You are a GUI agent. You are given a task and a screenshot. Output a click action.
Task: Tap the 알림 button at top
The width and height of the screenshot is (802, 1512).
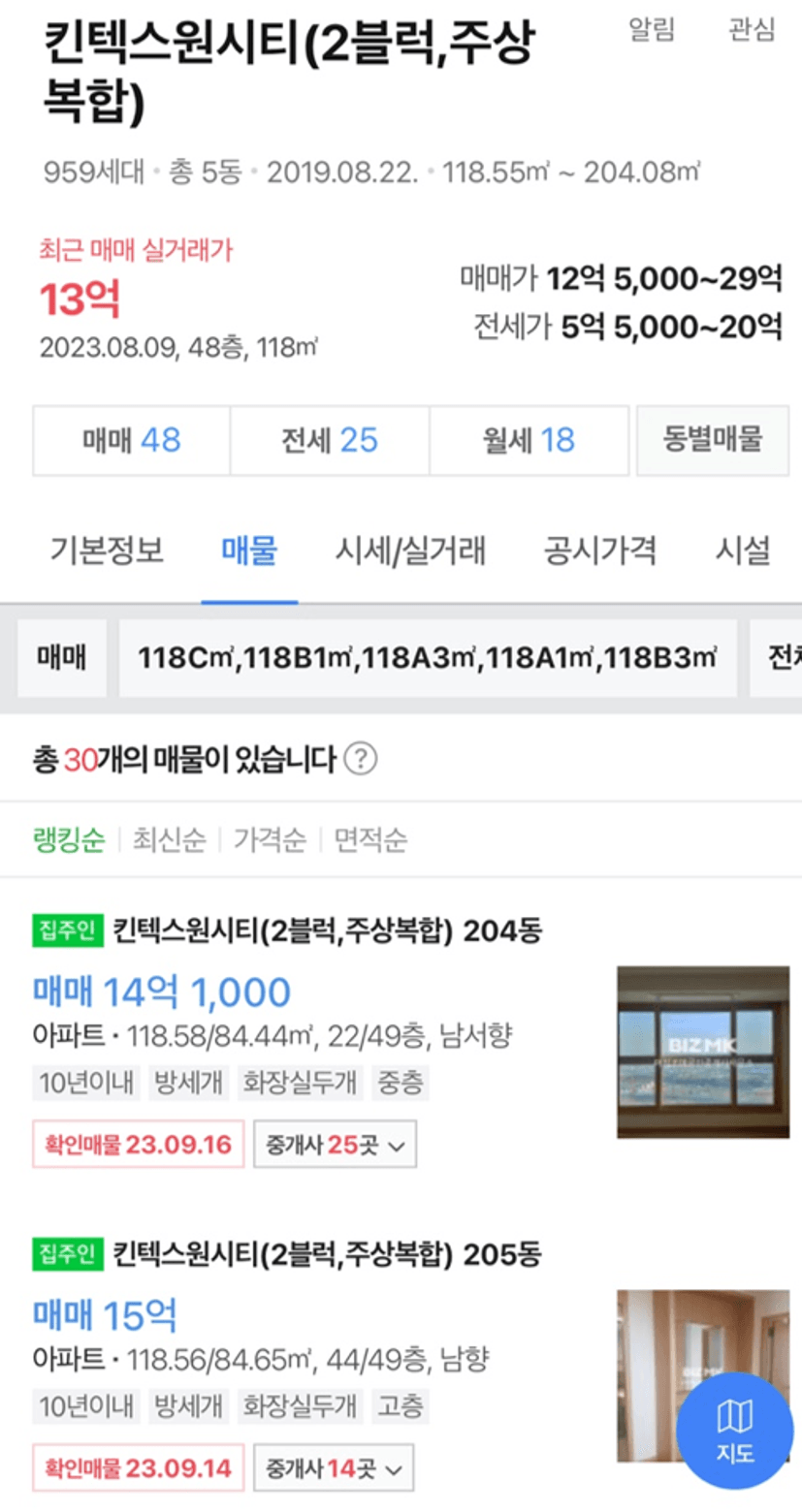click(652, 29)
